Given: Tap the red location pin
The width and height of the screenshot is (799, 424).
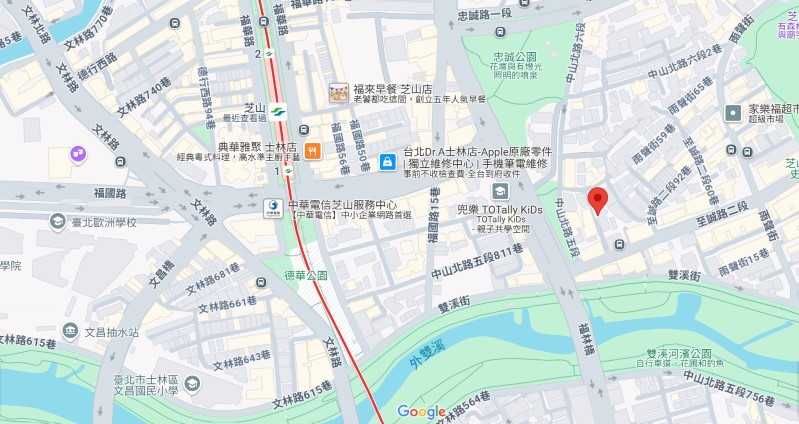Looking at the screenshot, I should pyautogui.click(x=597, y=200).
